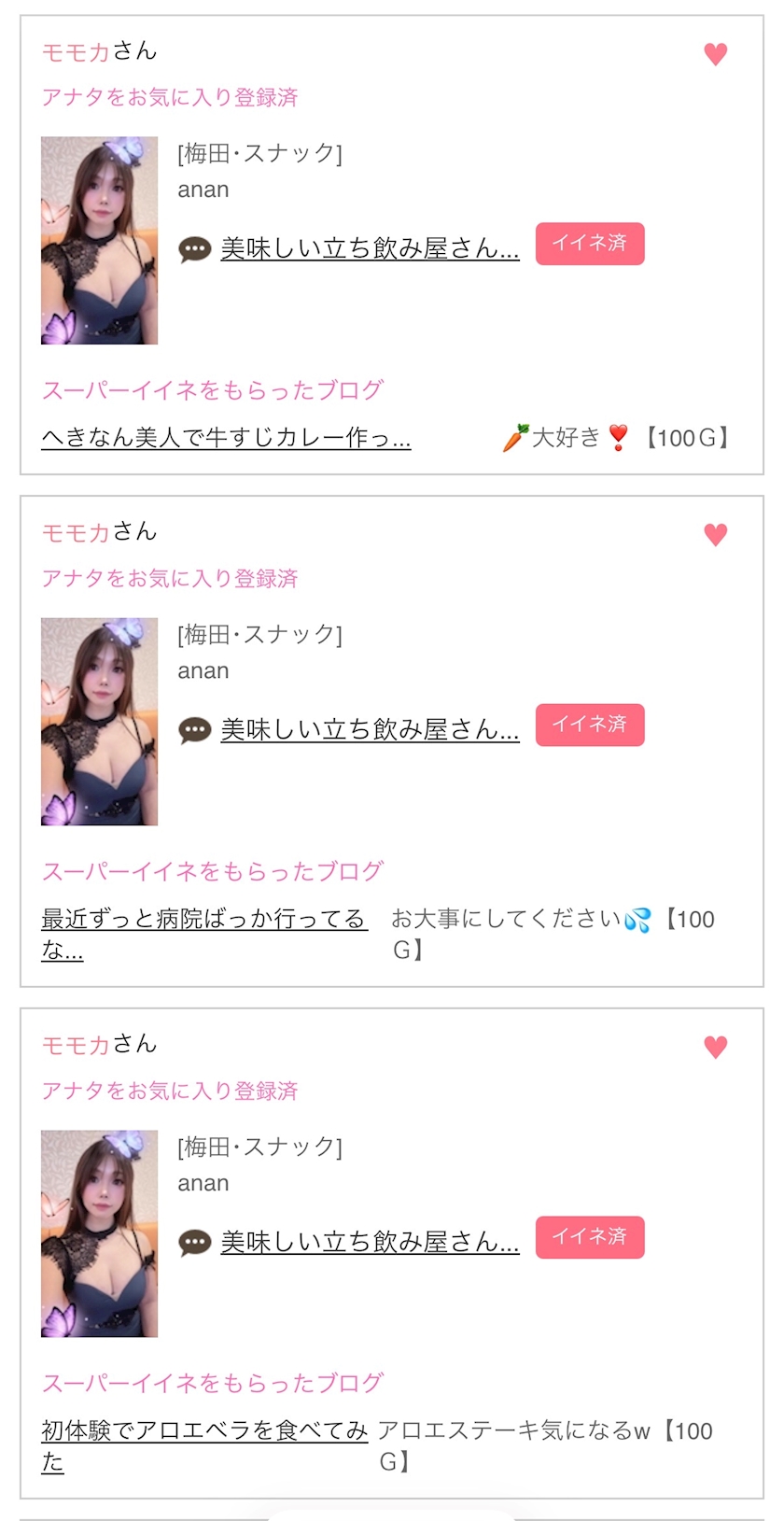Tap イイネ済 on the 牛すじカレー blog card
Viewport: 784px width, 1521px height.
pos(590,244)
